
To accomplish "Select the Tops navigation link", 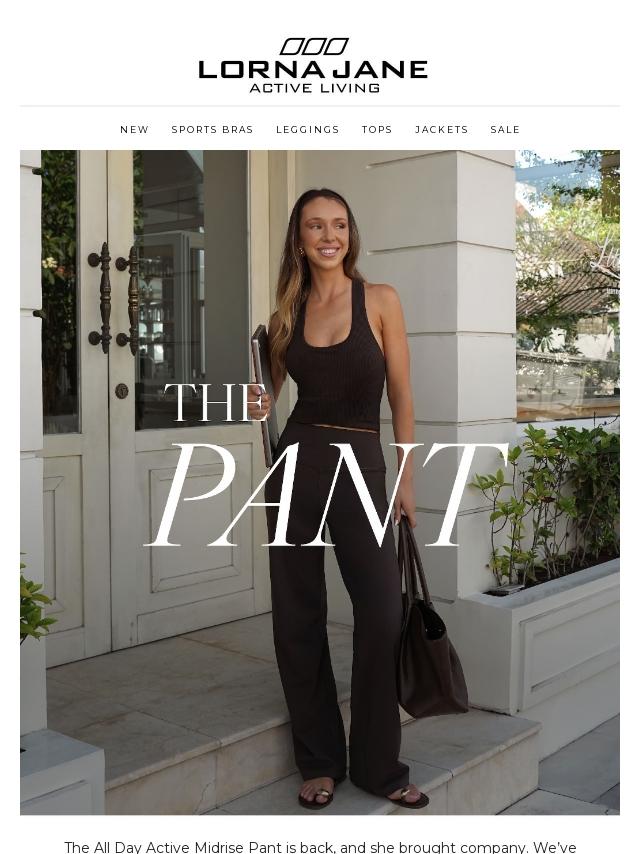I will (377, 130).
